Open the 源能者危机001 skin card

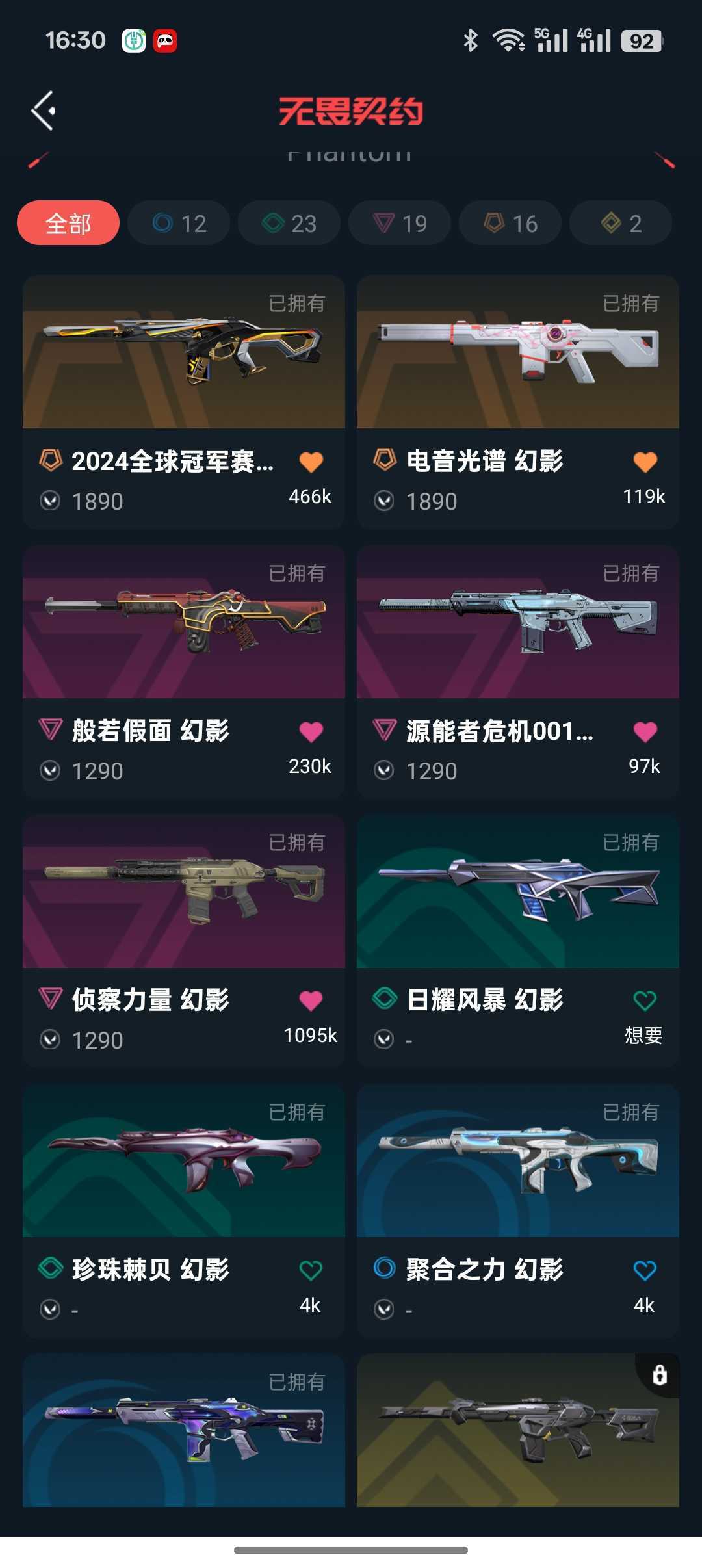click(x=518, y=621)
